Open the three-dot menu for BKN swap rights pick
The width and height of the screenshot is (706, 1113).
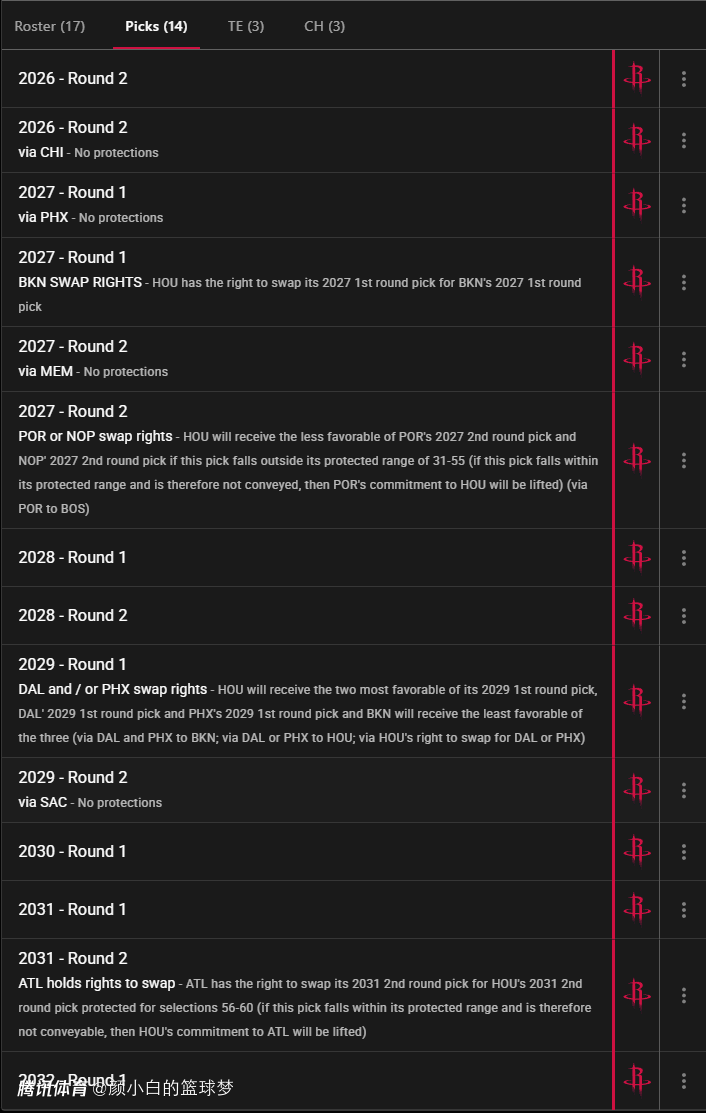tap(683, 282)
